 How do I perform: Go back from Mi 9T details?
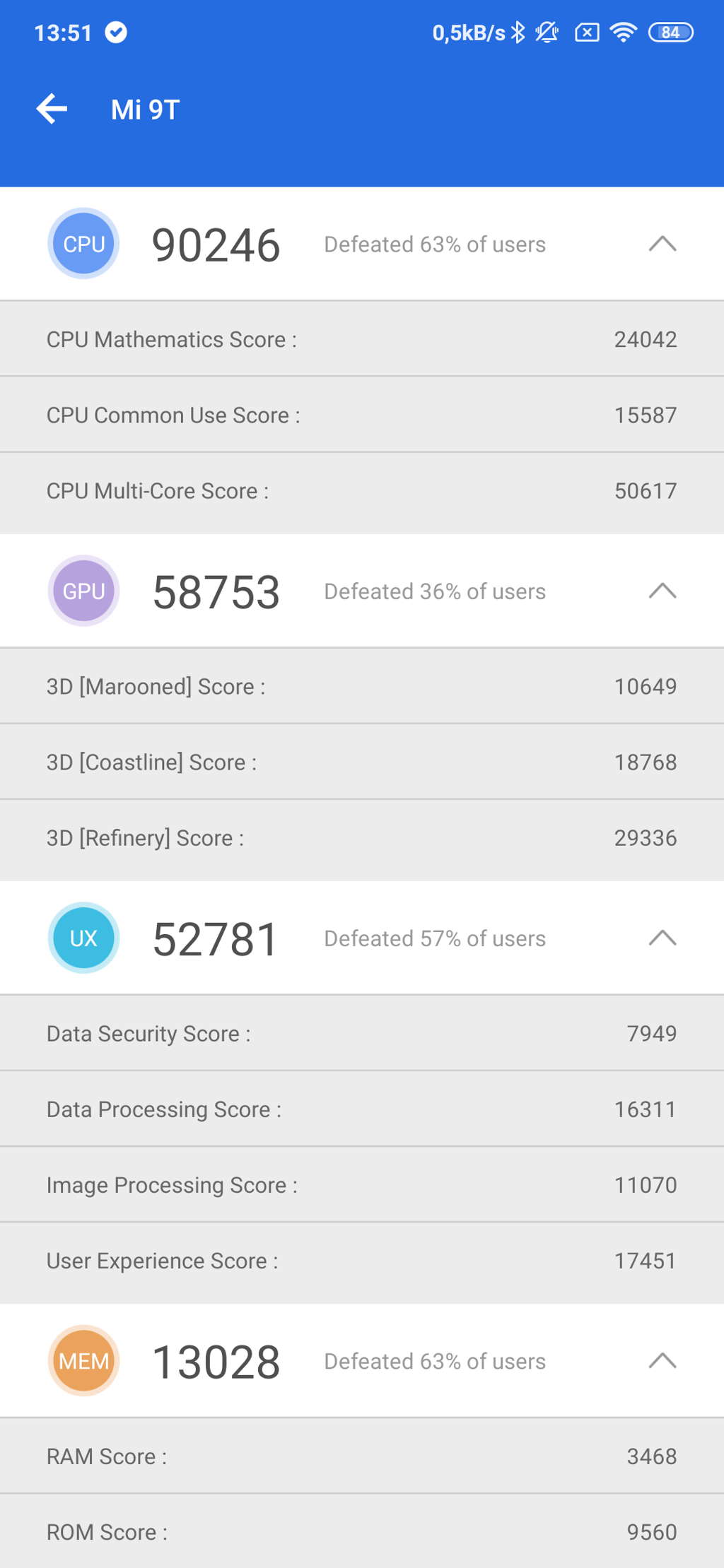pyautogui.click(x=52, y=109)
